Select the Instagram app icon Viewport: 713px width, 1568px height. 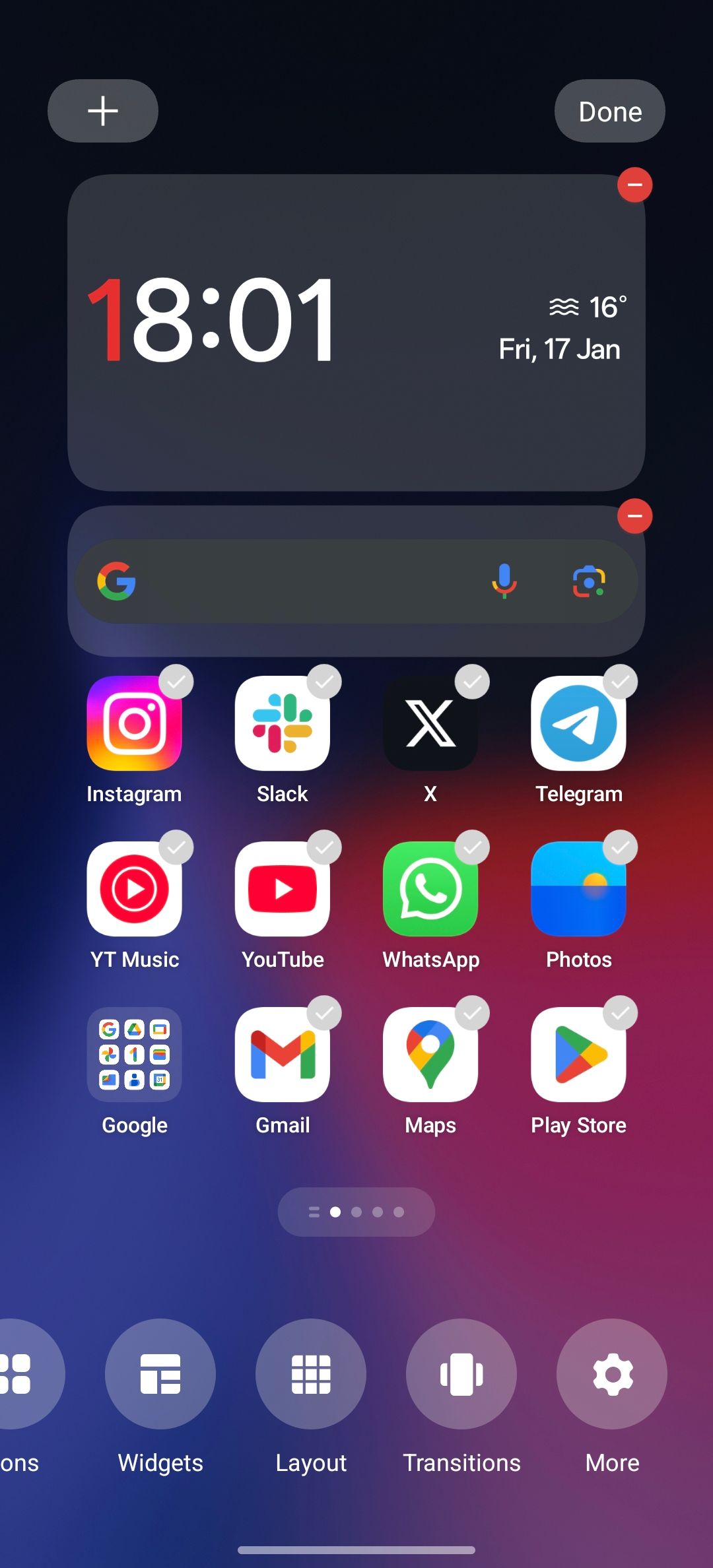coord(135,724)
